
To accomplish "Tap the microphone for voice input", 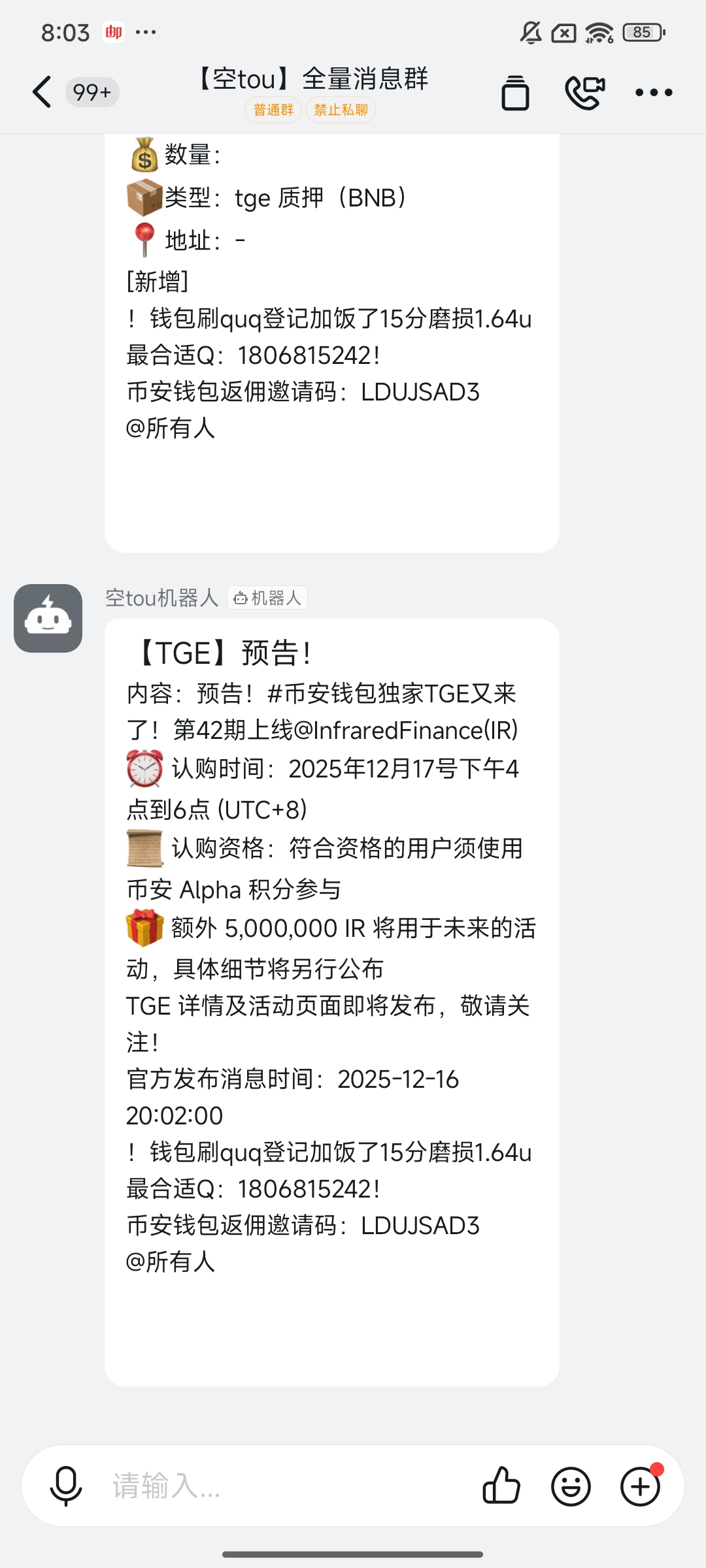I will coord(66,1486).
